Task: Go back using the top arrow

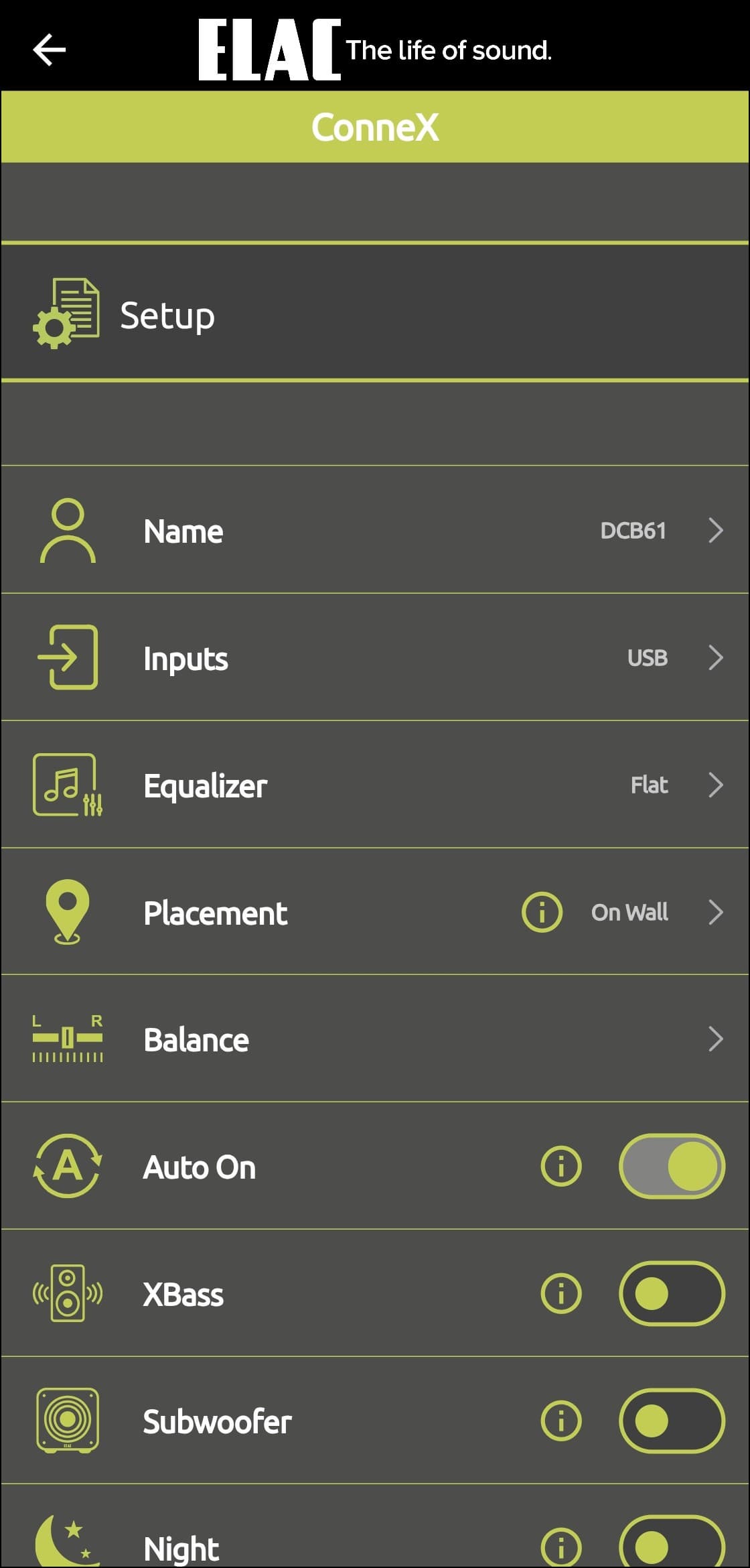Action: (49, 50)
